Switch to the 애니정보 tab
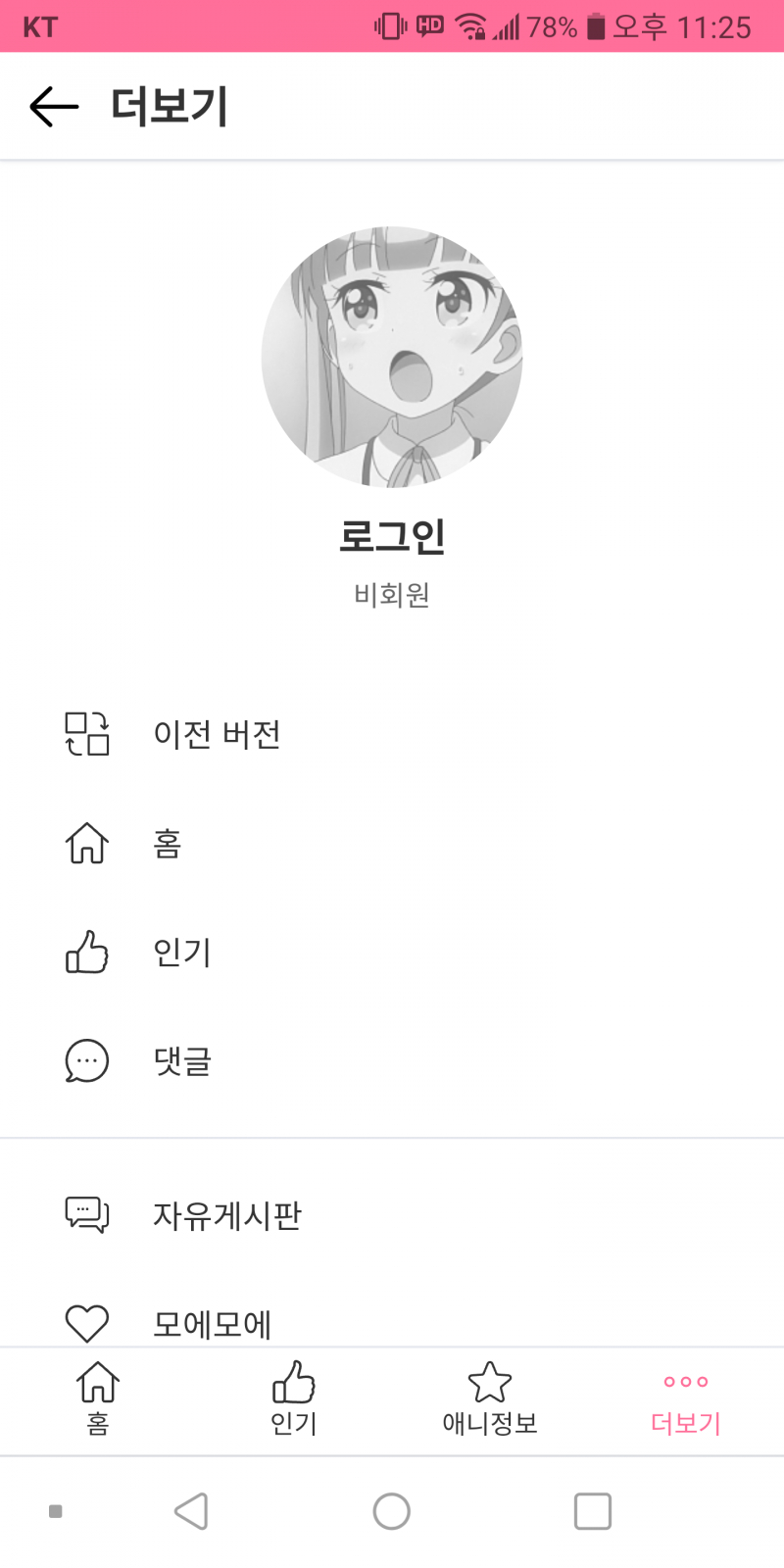 [x=490, y=1399]
